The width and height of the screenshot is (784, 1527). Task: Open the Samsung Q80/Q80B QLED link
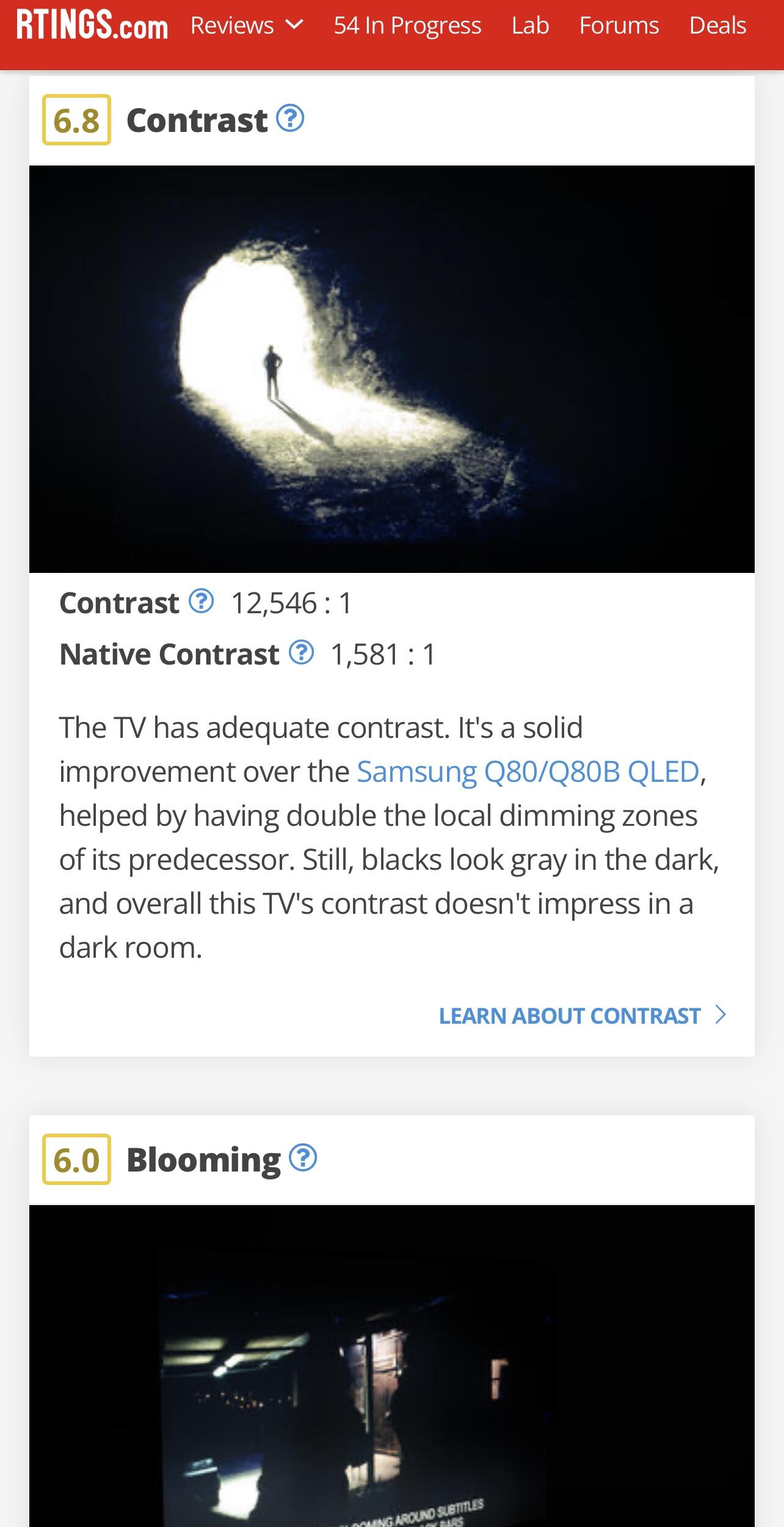point(528,771)
